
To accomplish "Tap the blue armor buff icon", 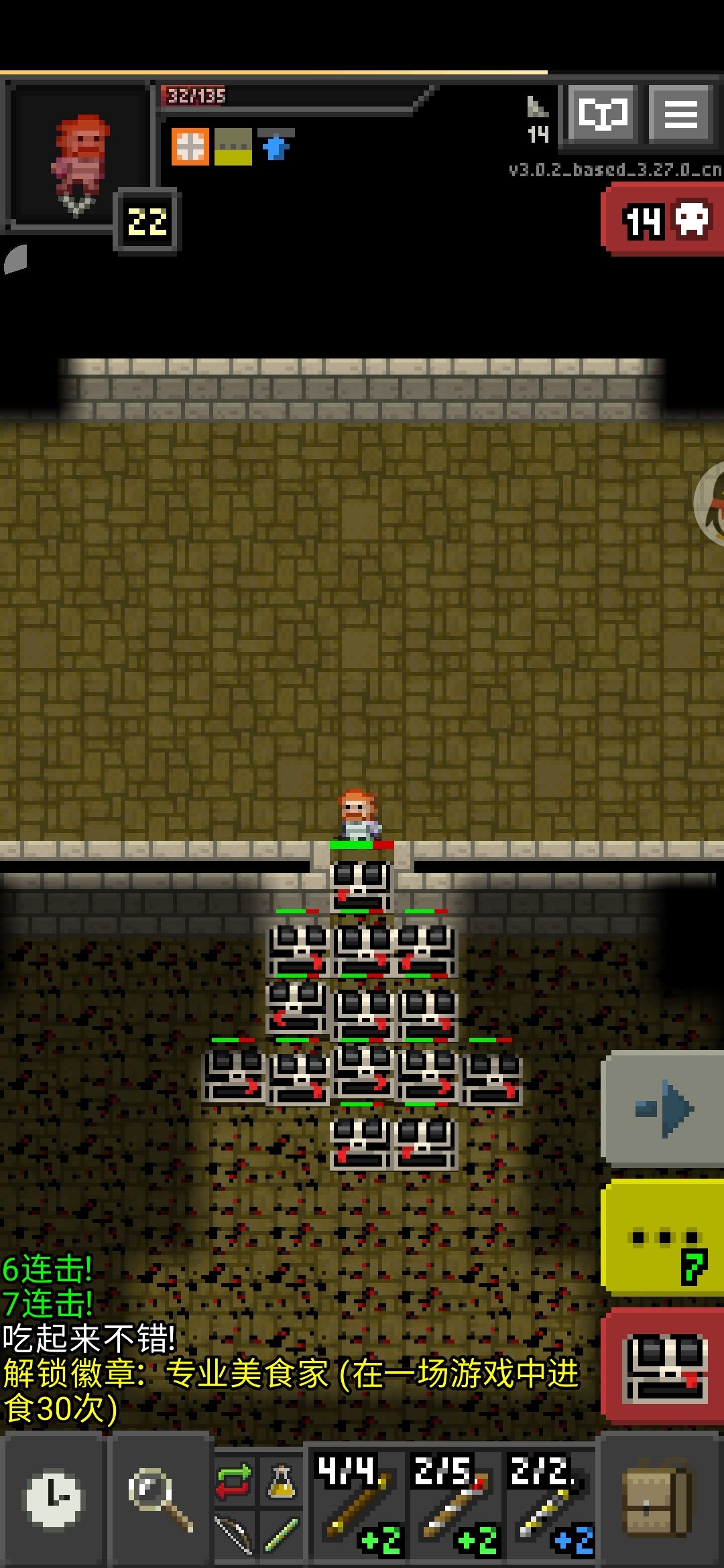I will 276,146.
